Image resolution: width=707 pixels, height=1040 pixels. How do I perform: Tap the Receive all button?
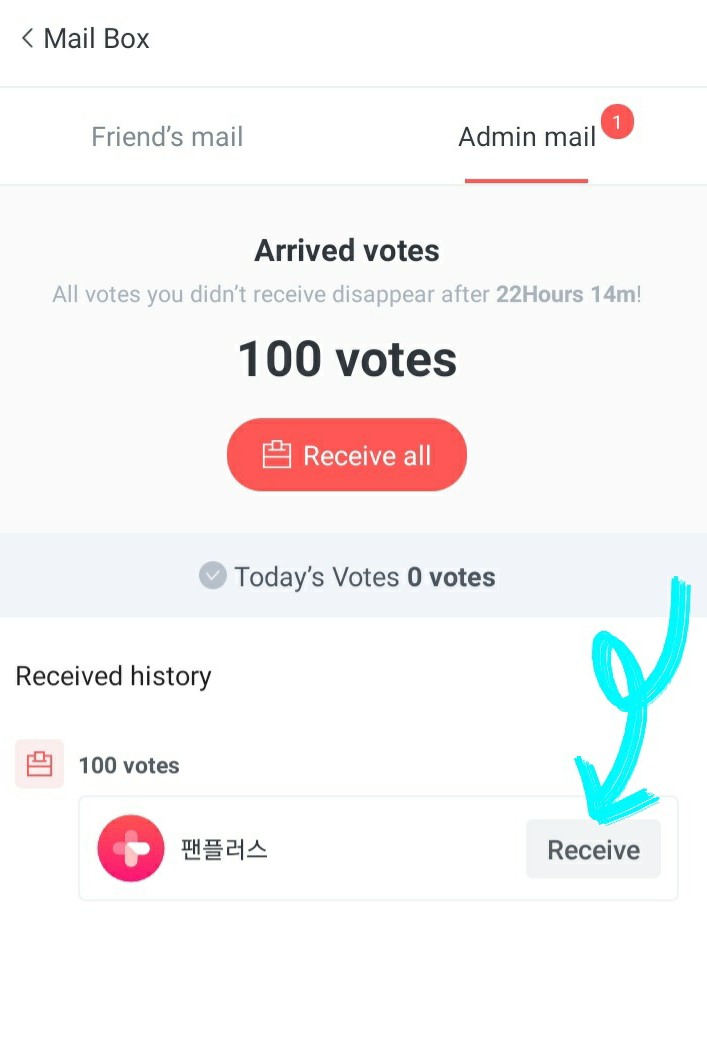coord(347,456)
